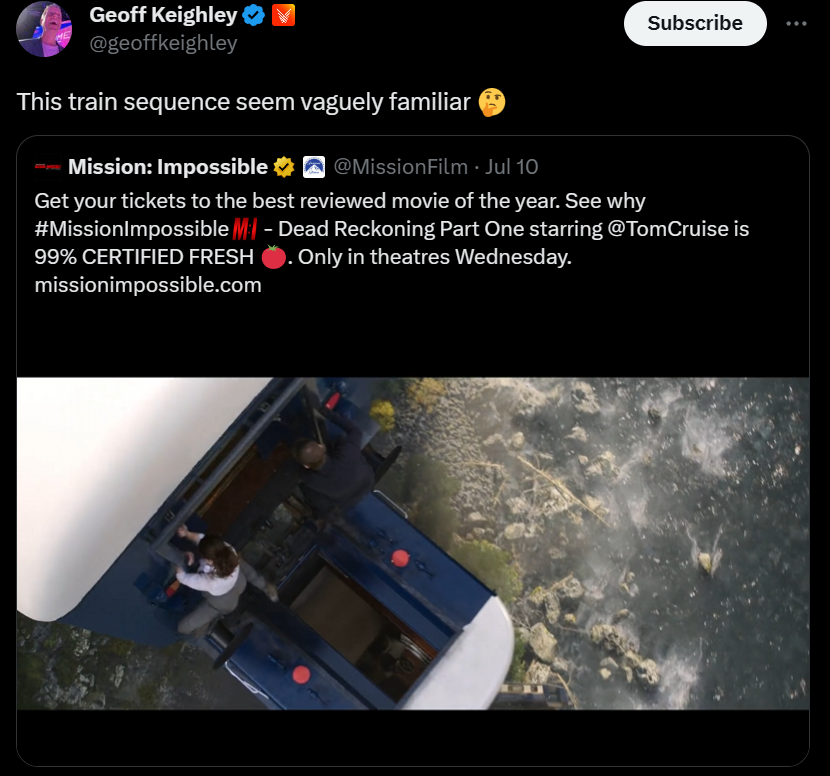This screenshot has height=776, width=830.
Task: Open Geoff Keighley's profile picture
Action: (44, 29)
